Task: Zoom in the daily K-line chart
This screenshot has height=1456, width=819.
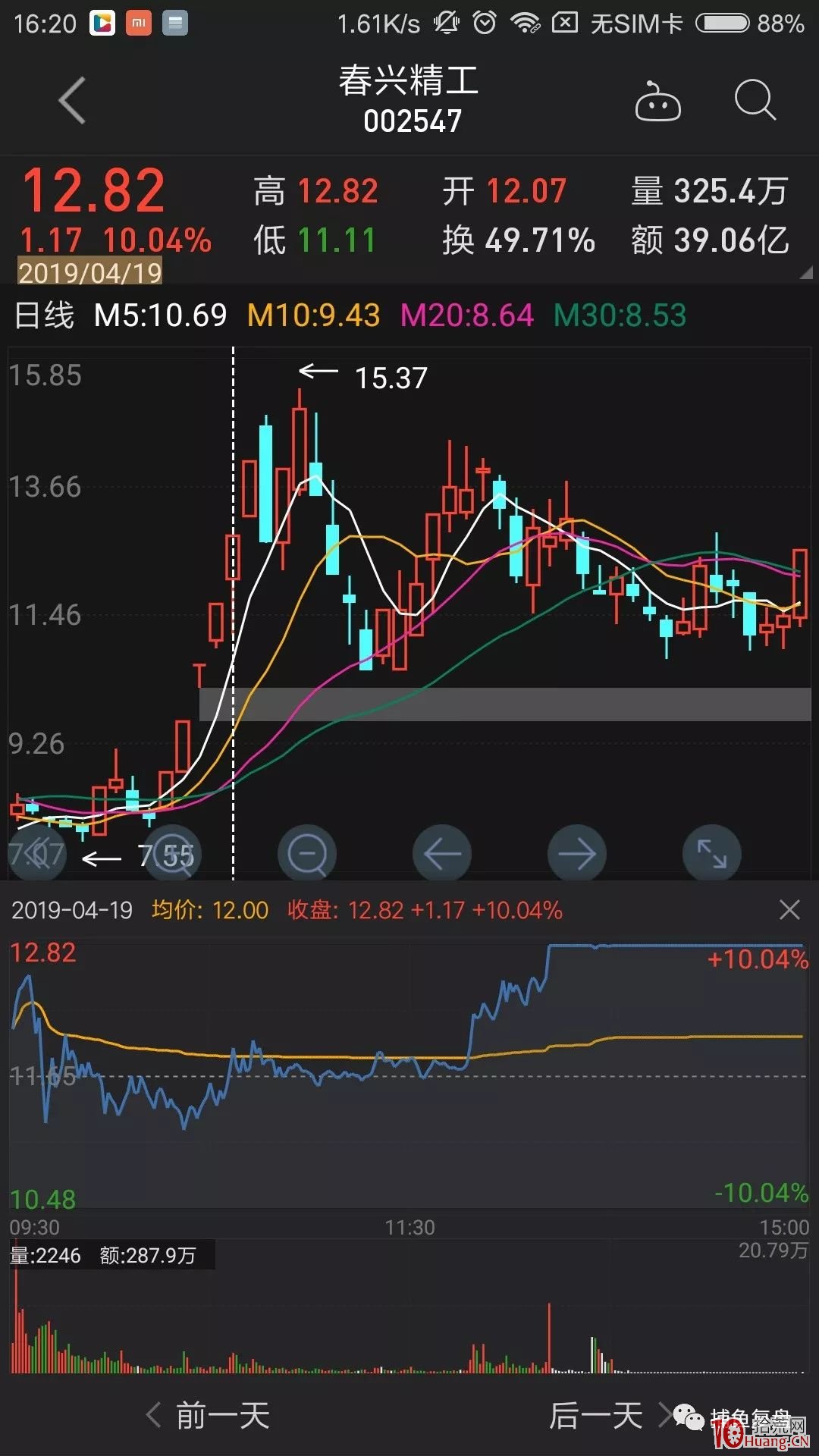Action: click(172, 854)
